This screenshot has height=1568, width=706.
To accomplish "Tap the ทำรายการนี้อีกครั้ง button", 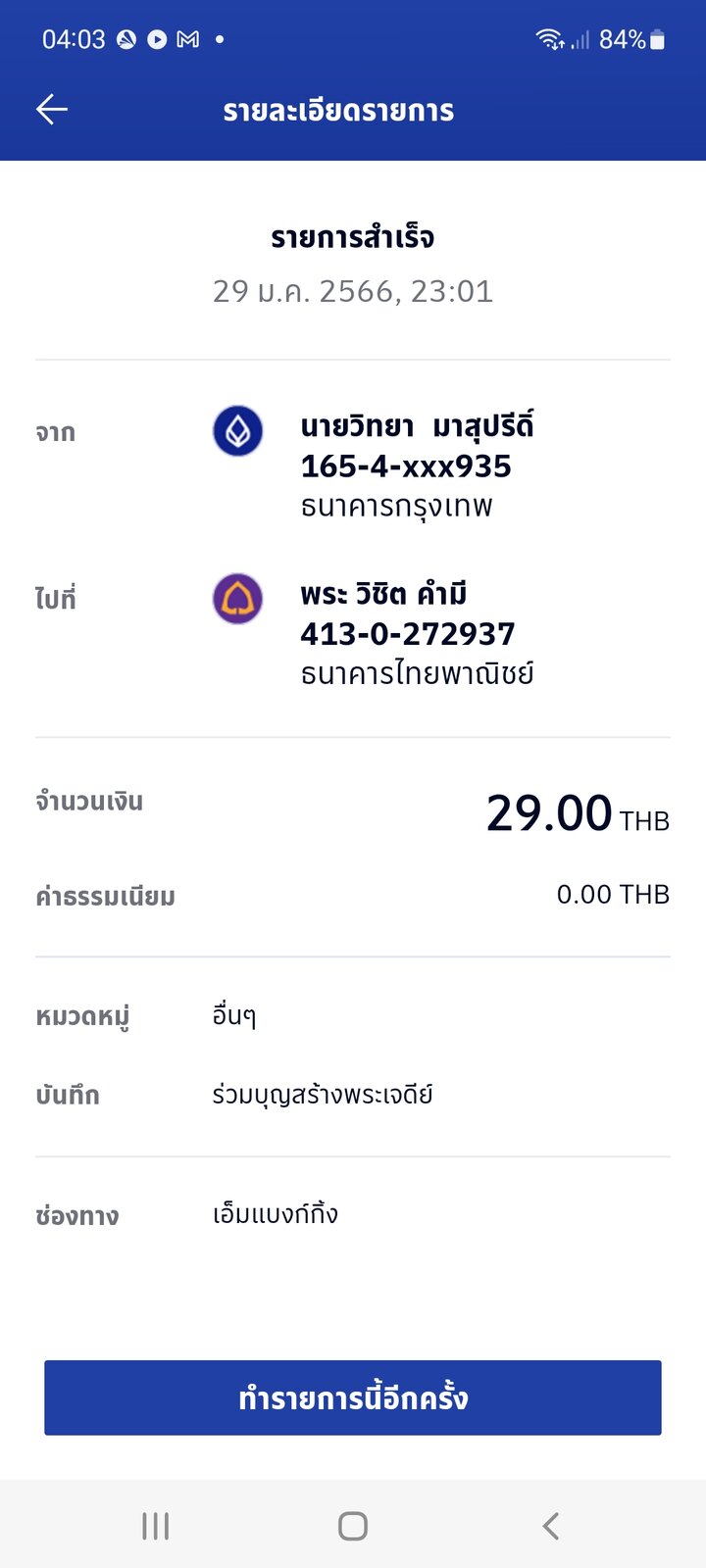I will click(x=353, y=1397).
